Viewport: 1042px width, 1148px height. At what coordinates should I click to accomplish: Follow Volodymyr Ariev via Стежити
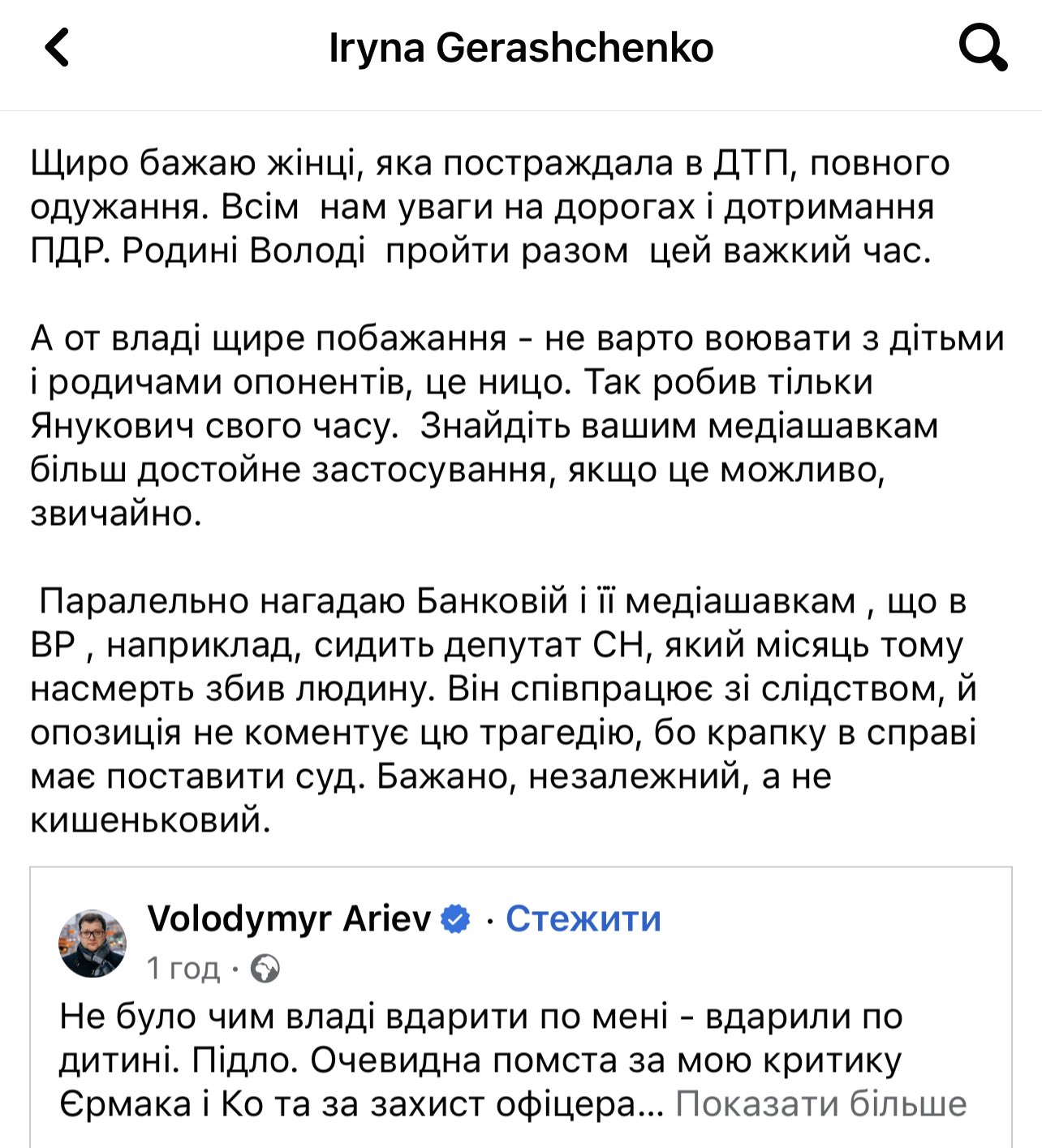[583, 919]
